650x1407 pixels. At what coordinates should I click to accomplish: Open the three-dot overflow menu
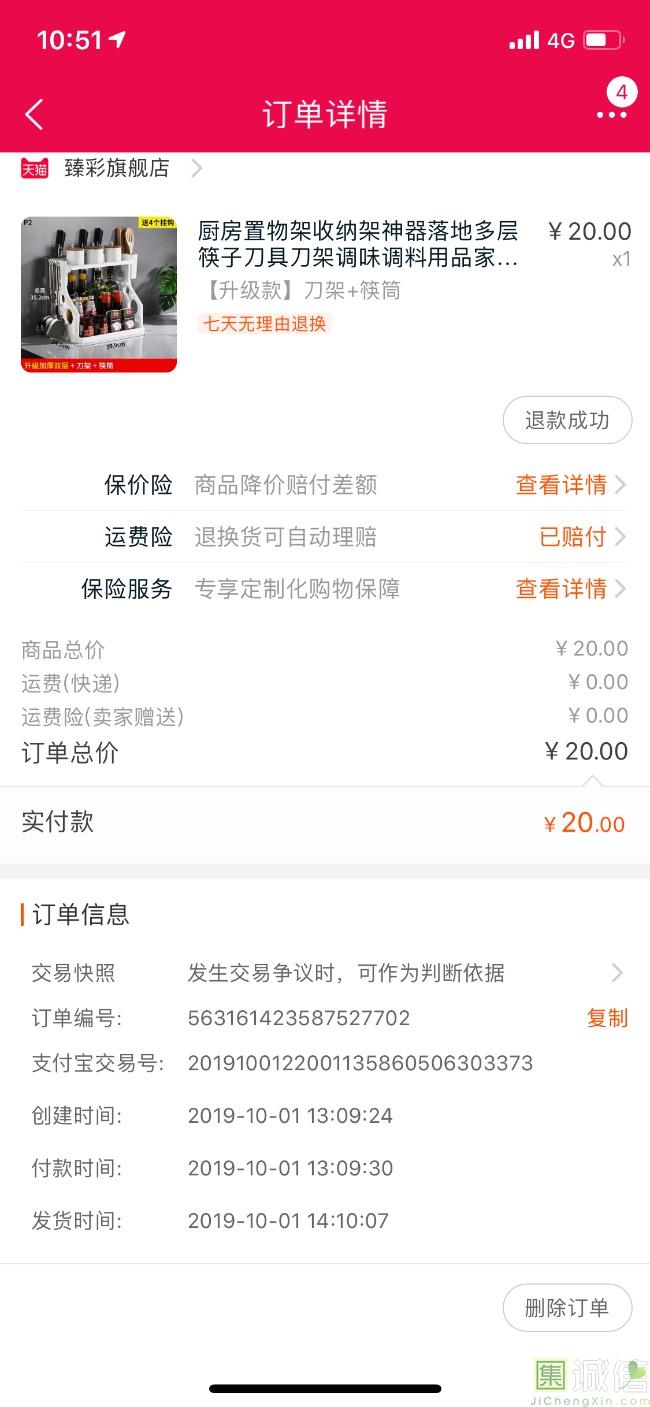[612, 114]
